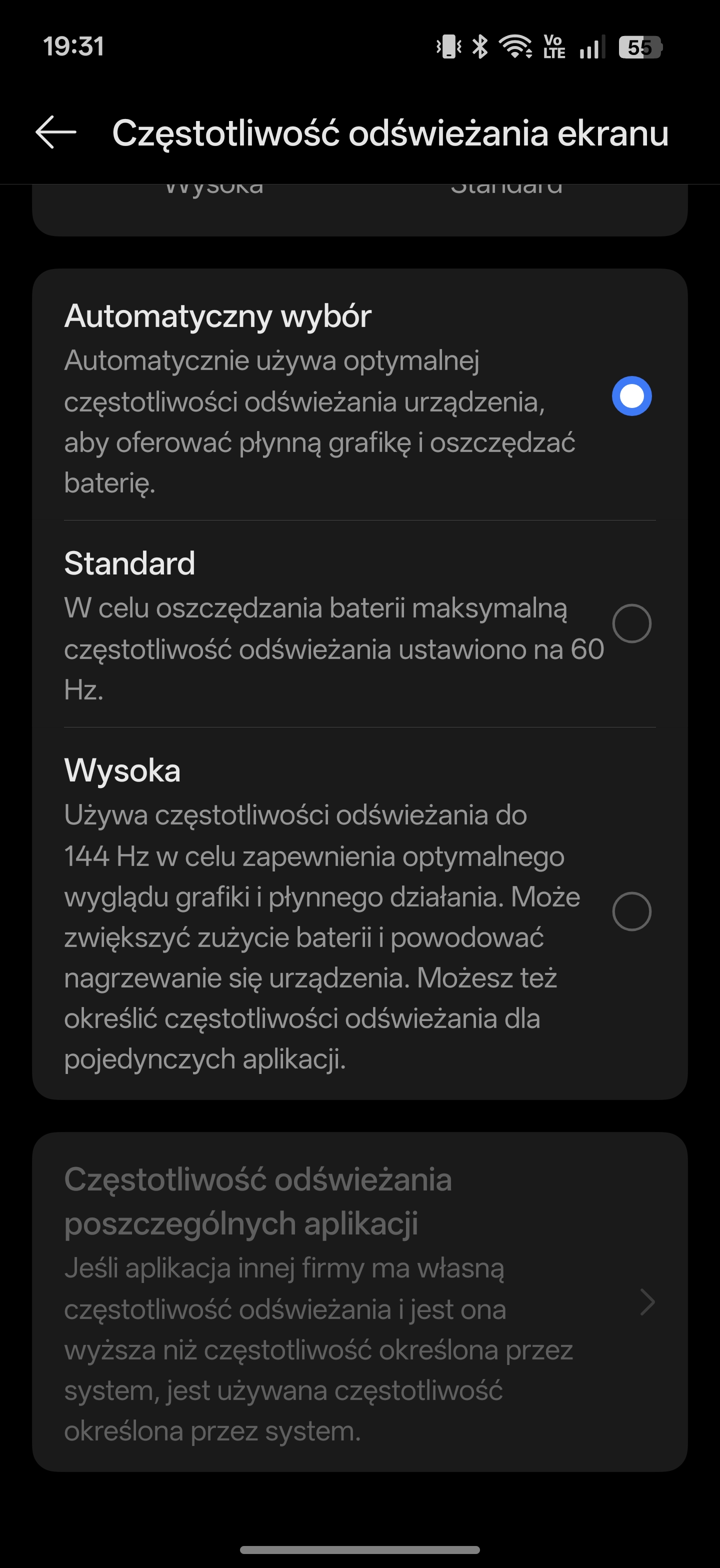Go back from refresh rate settings
Viewport: 720px width, 1568px height.
55,132
